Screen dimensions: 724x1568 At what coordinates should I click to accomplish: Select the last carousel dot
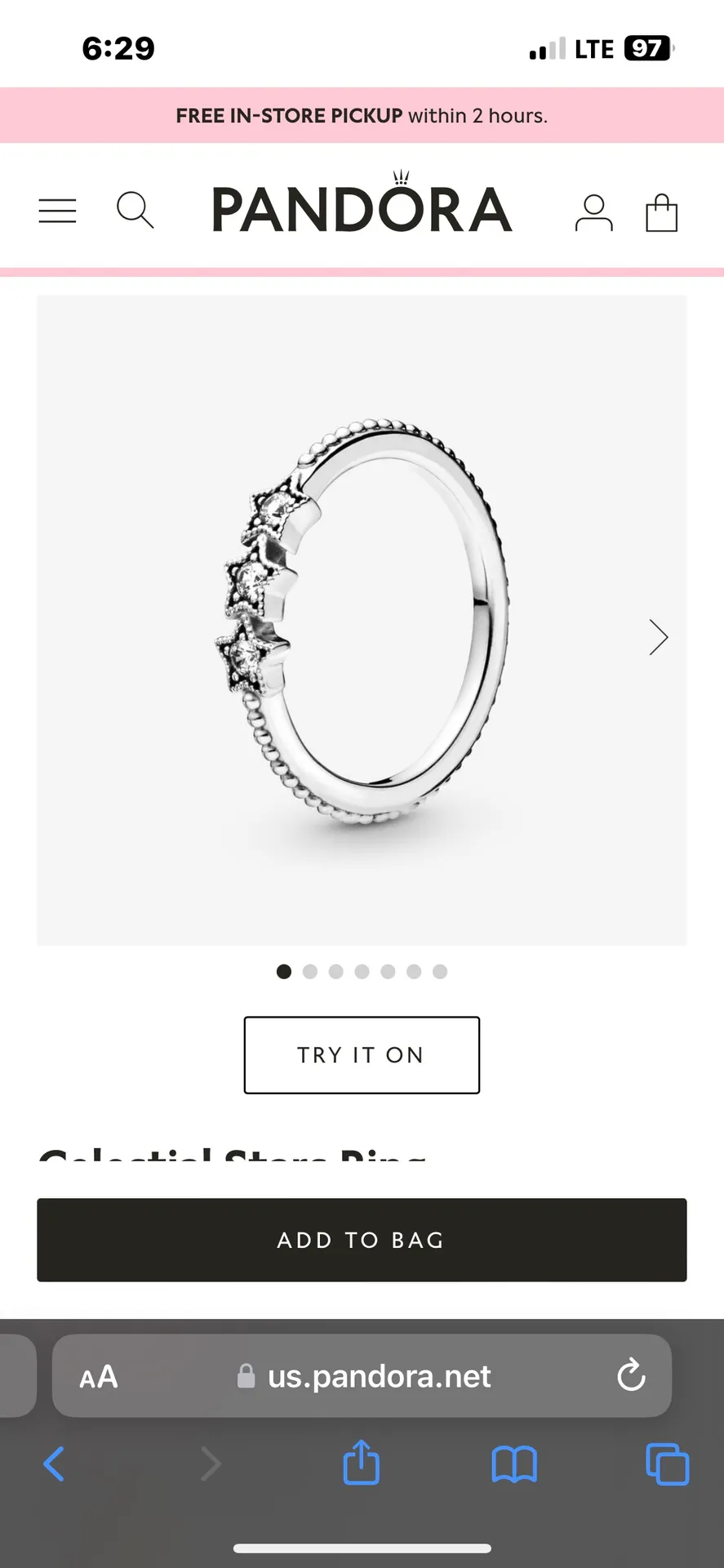point(439,972)
